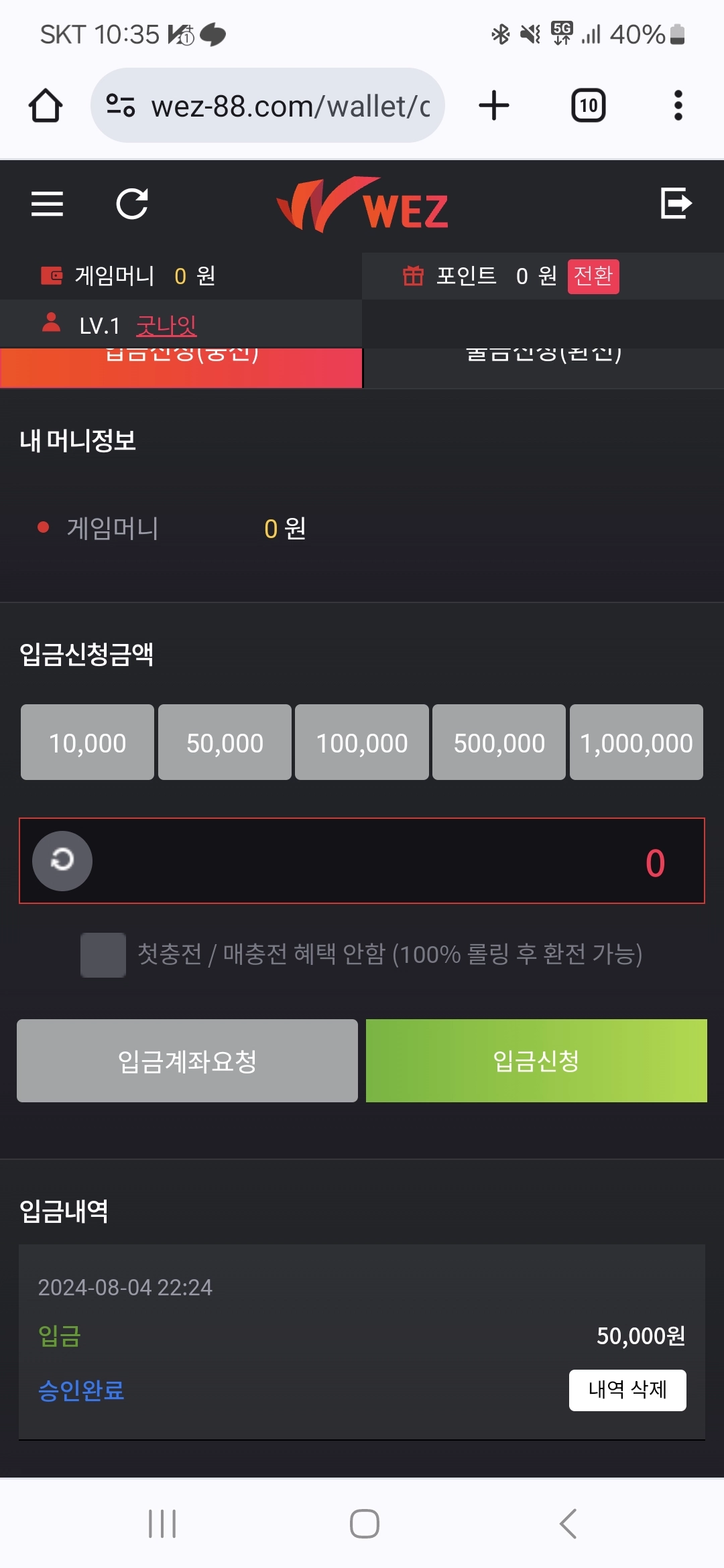
Task: Tap the red 전환 point convert button
Action: tap(593, 276)
